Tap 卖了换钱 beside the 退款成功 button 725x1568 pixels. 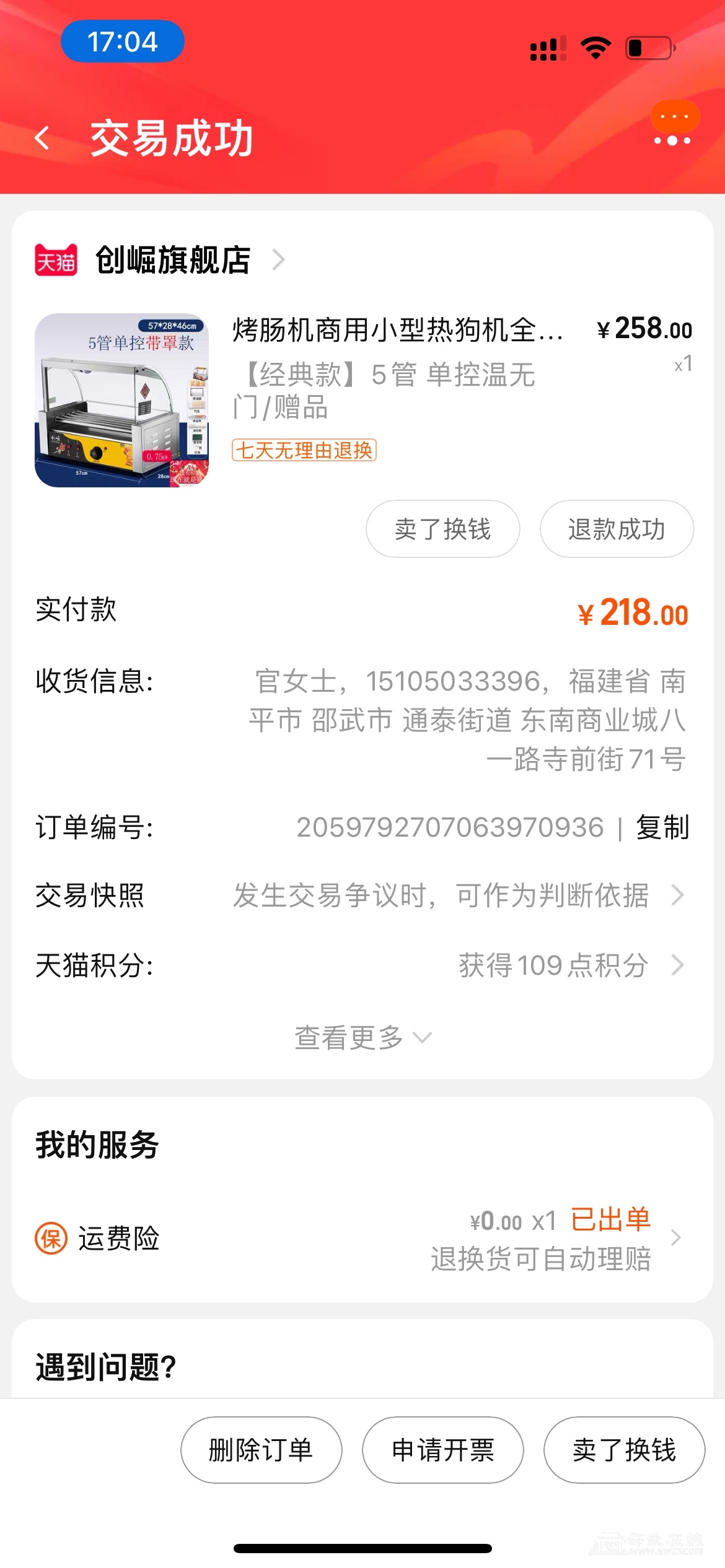442,529
